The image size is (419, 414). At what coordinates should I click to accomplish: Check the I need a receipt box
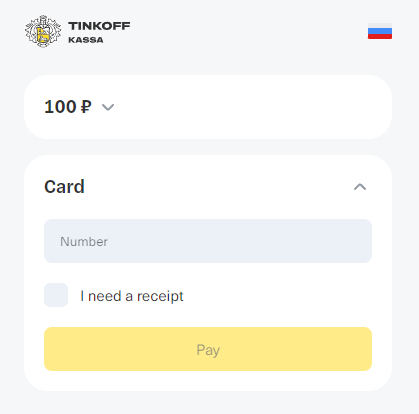(x=56, y=295)
